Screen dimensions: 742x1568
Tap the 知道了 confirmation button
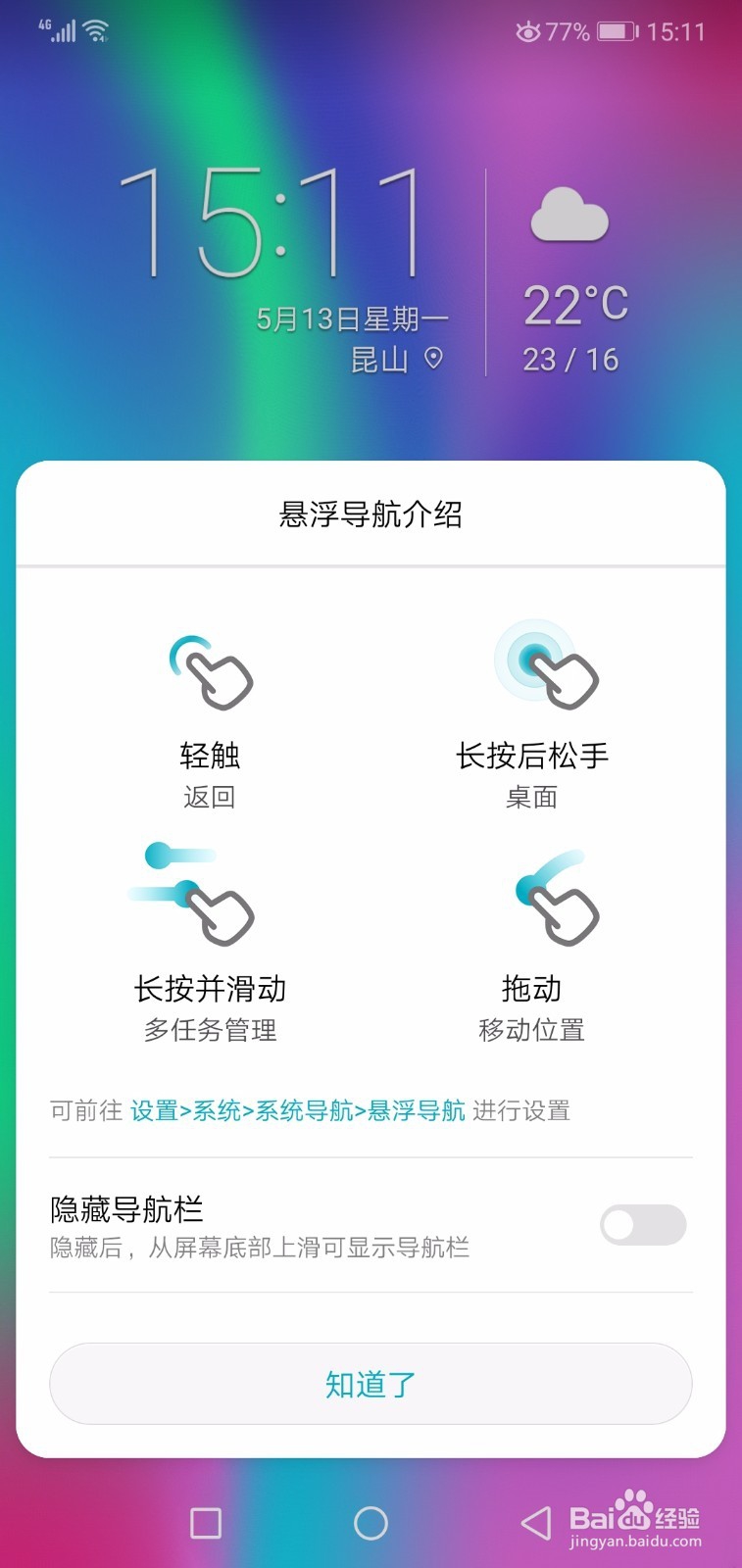(371, 1384)
